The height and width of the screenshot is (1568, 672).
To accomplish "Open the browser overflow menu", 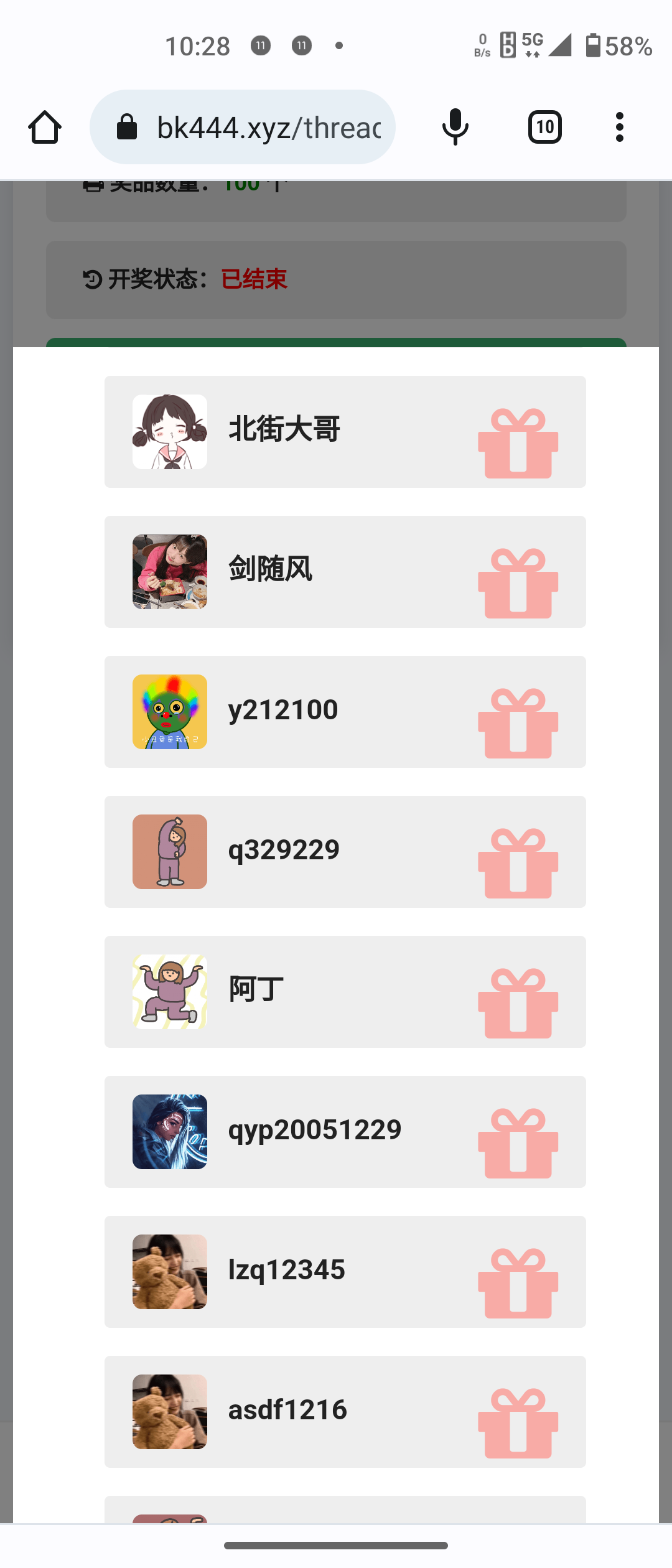I will (619, 128).
